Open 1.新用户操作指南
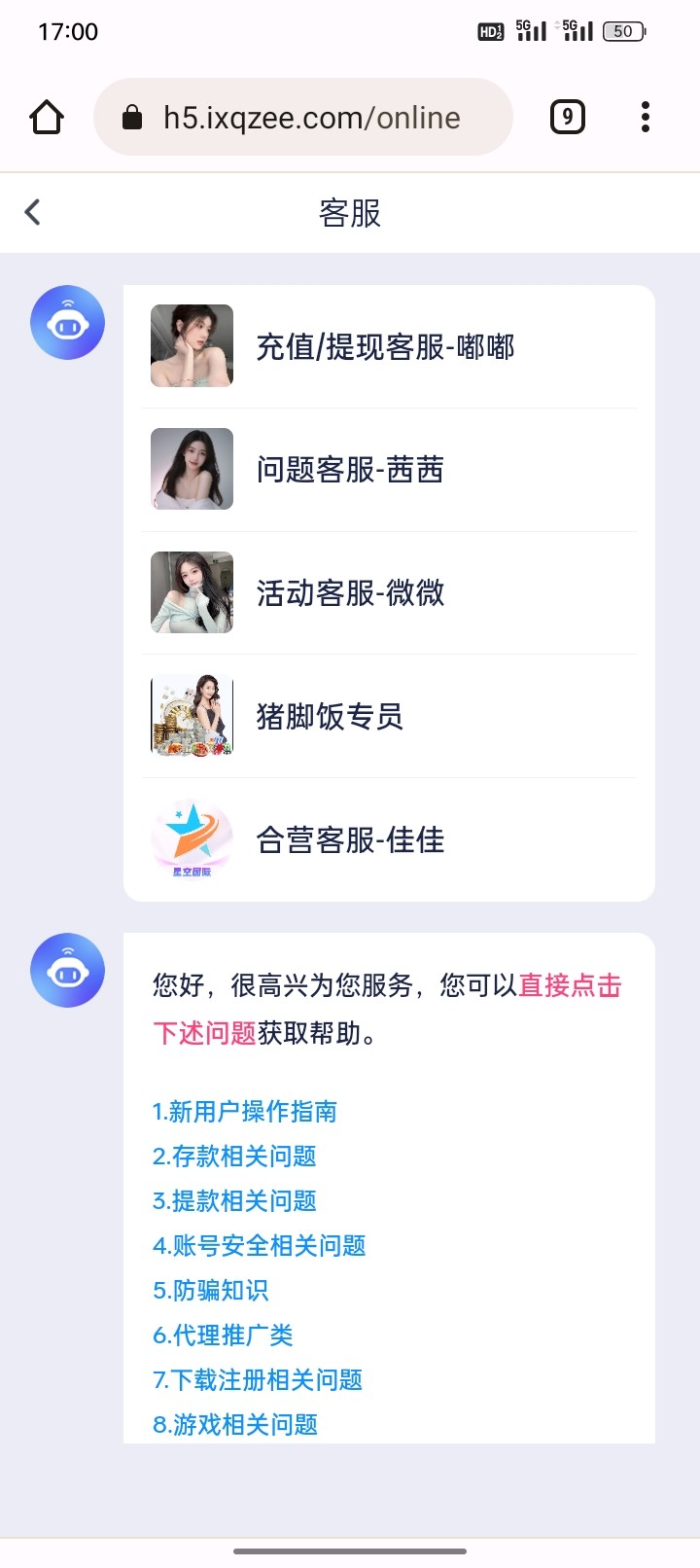The image size is (700, 1568). [245, 1112]
